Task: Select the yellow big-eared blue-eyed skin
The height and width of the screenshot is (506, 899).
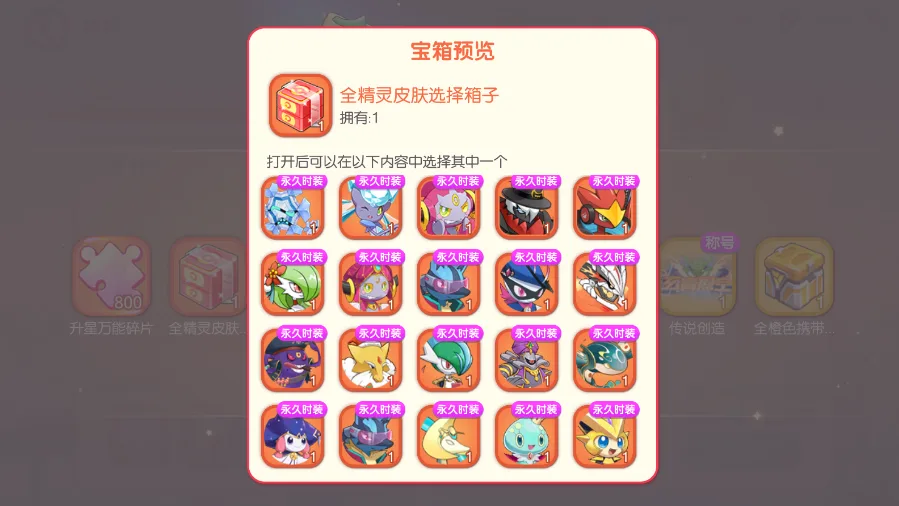Action: pos(605,436)
